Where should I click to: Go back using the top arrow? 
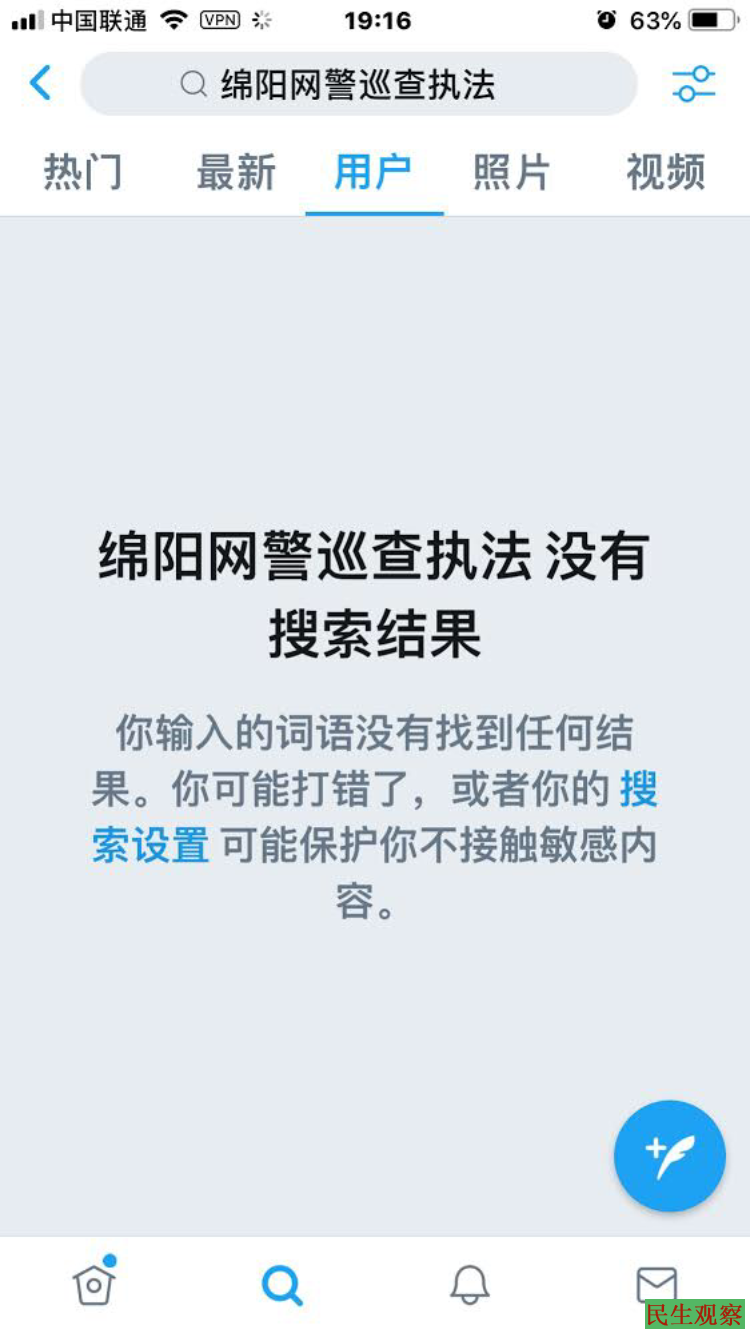point(41,84)
